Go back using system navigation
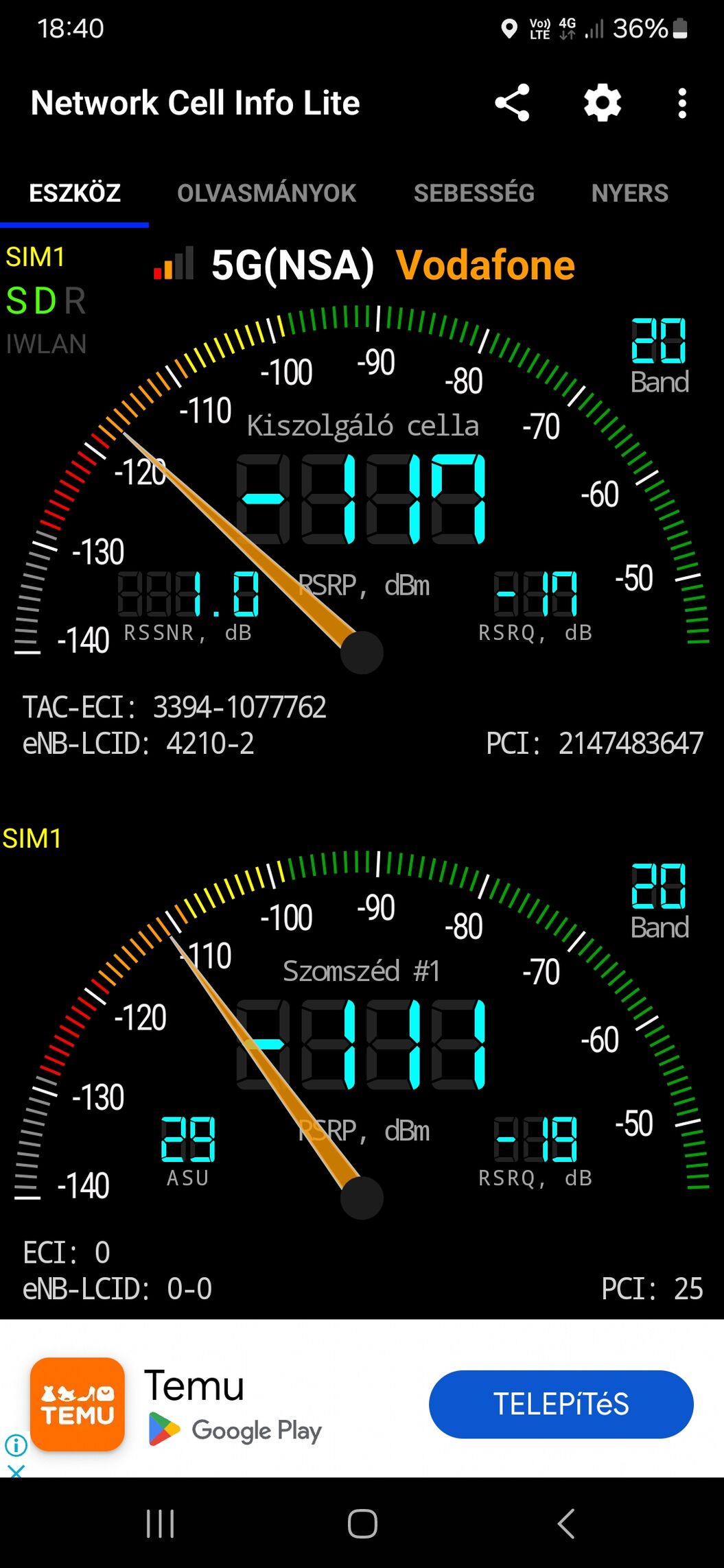The height and width of the screenshot is (1568, 724). [x=565, y=1523]
